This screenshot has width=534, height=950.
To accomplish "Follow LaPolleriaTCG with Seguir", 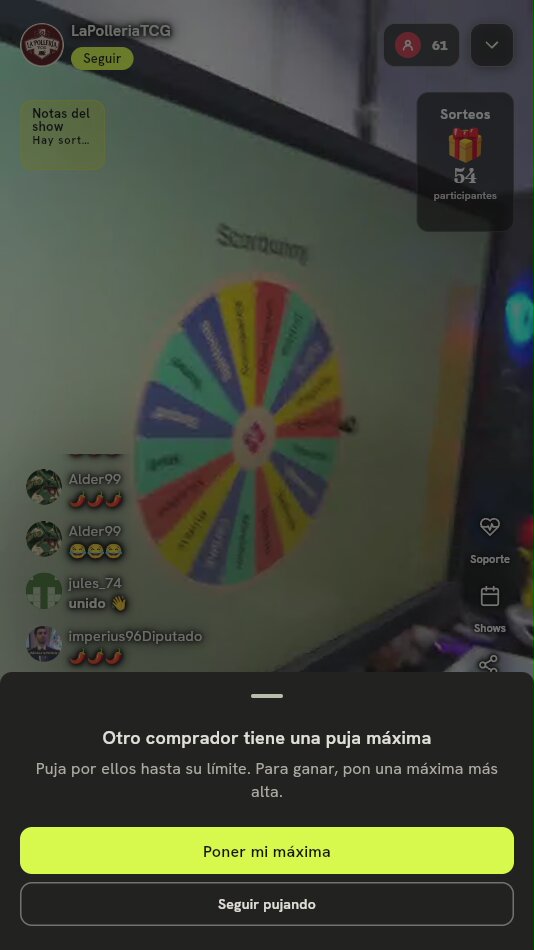I will (102, 59).
